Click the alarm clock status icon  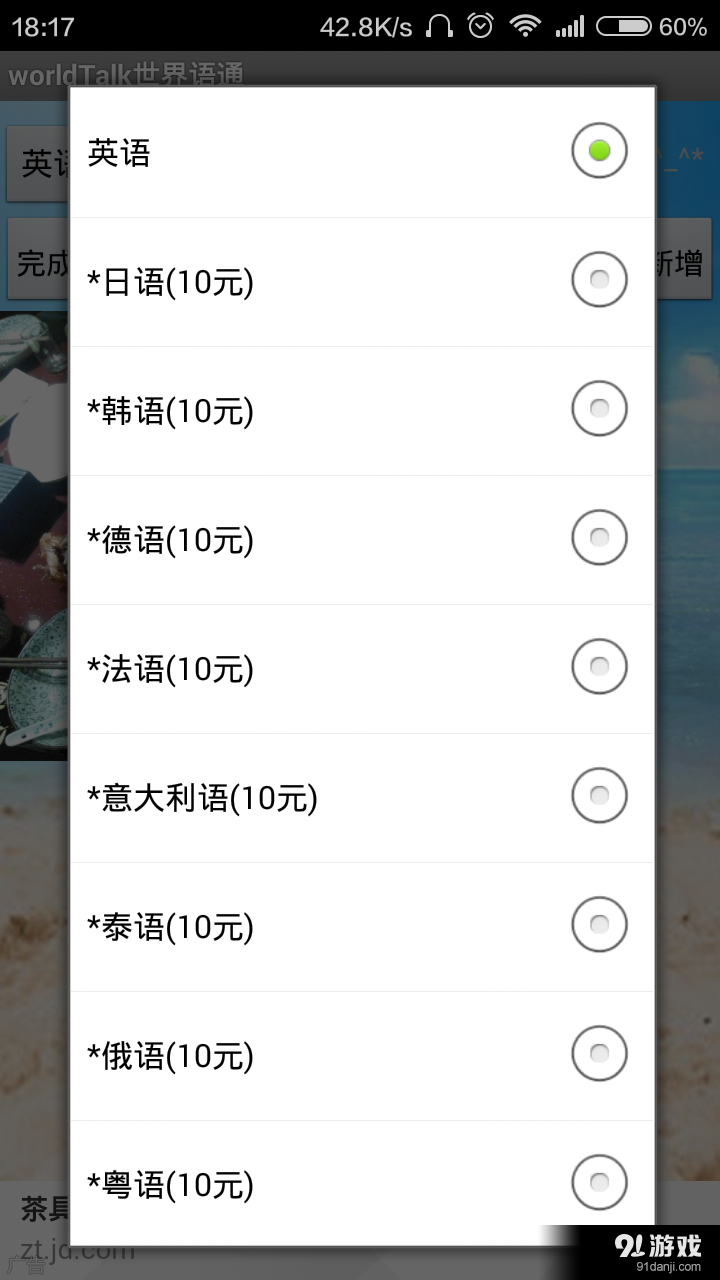click(x=478, y=27)
